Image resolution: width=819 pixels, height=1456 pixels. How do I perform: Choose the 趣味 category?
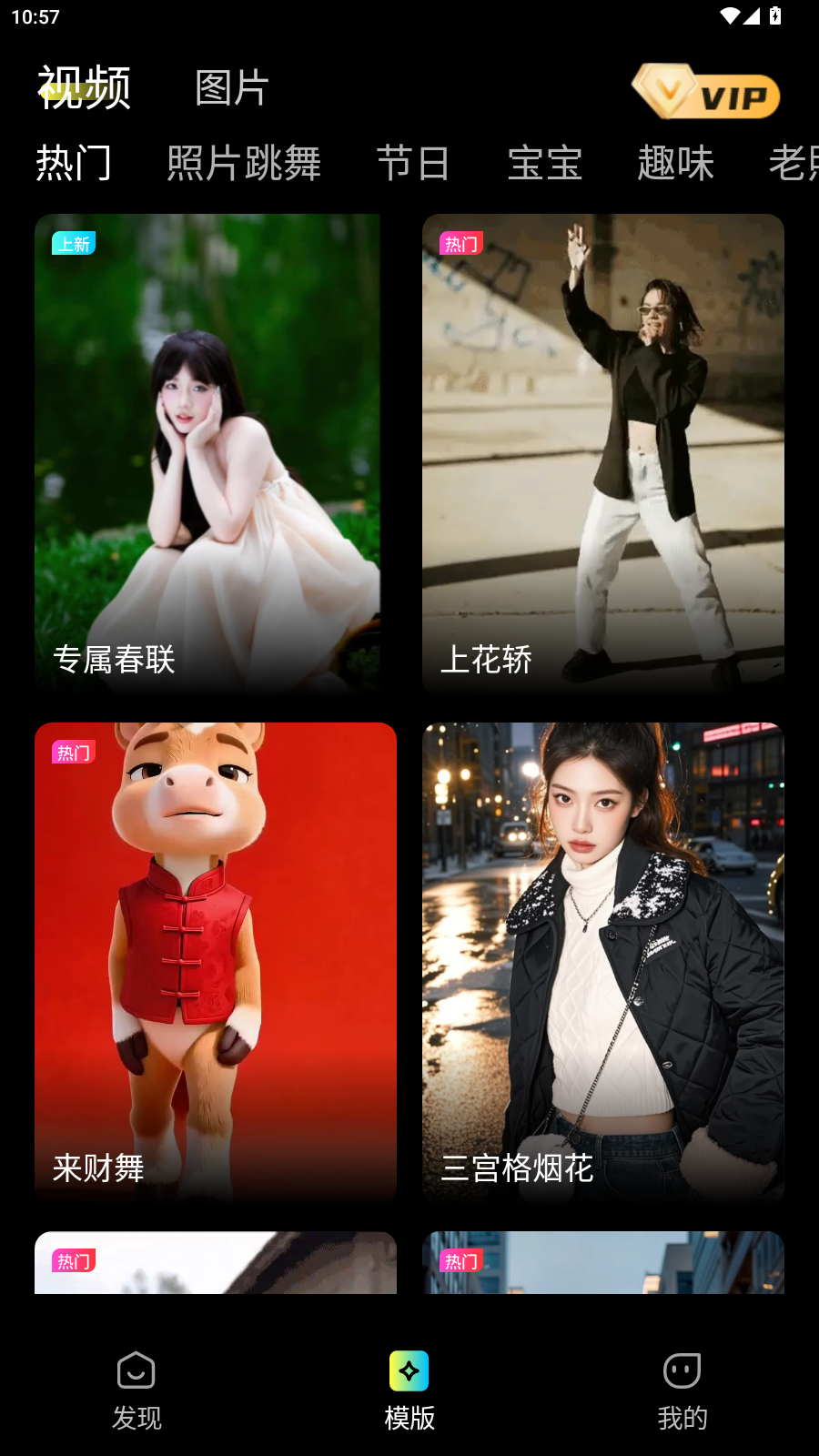coord(675,164)
